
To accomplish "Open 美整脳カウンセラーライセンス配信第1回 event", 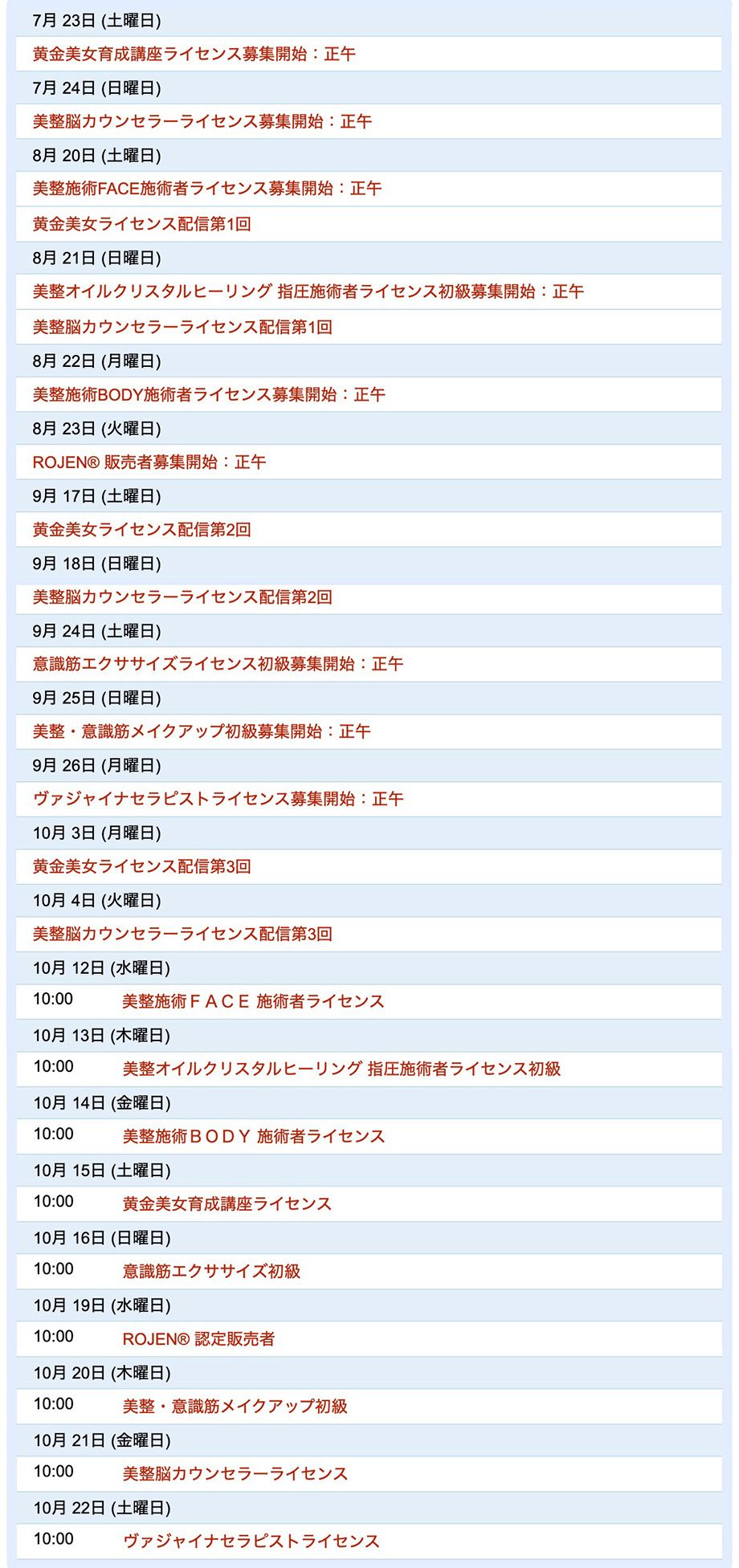I will click(182, 327).
